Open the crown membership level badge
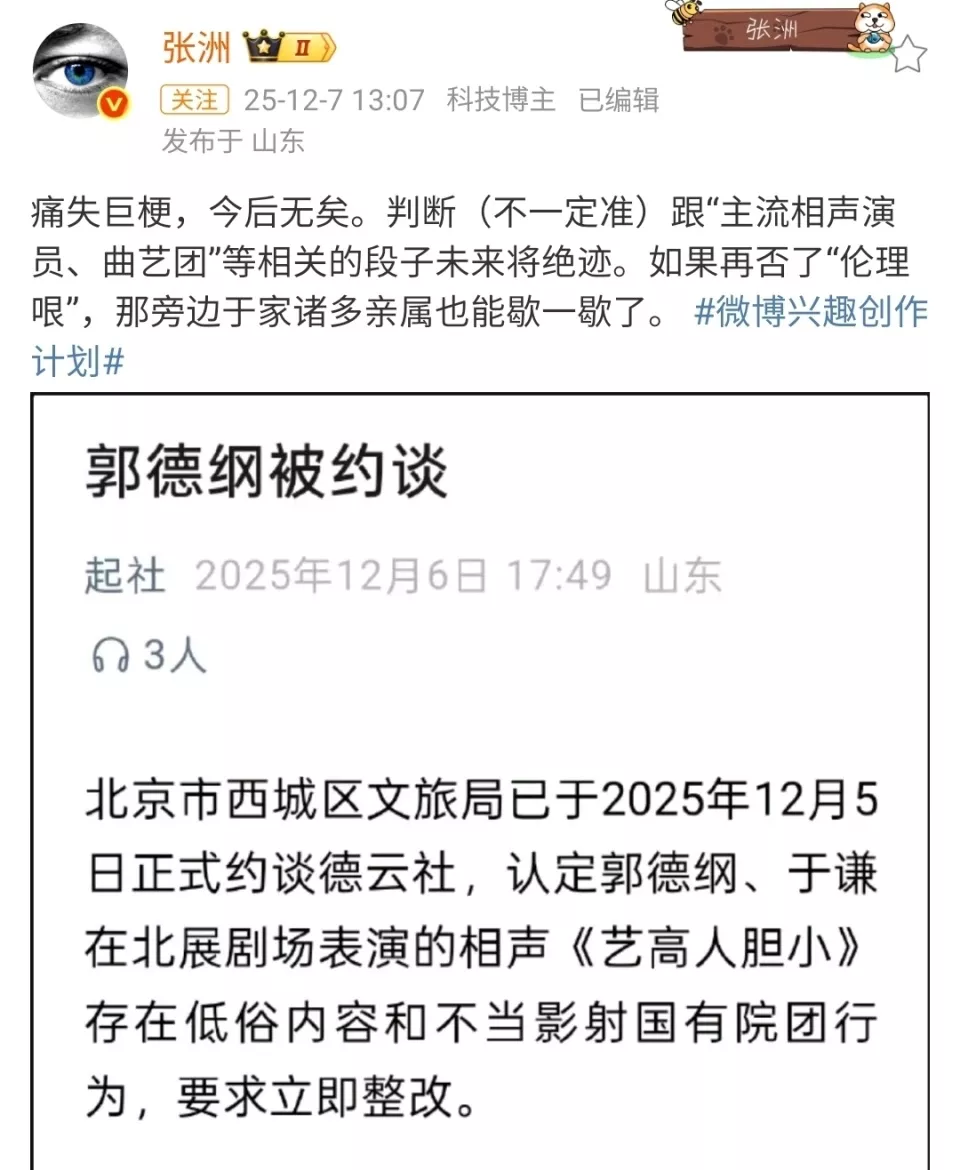Image resolution: width=960 pixels, height=1170 pixels. click(290, 47)
